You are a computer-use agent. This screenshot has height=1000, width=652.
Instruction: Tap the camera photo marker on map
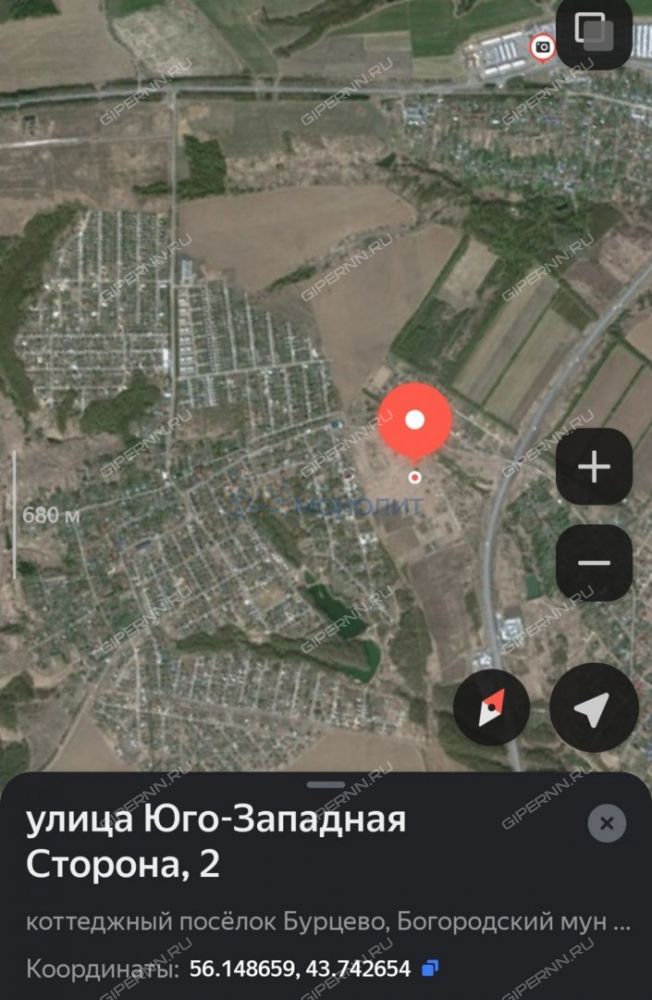coord(542,46)
